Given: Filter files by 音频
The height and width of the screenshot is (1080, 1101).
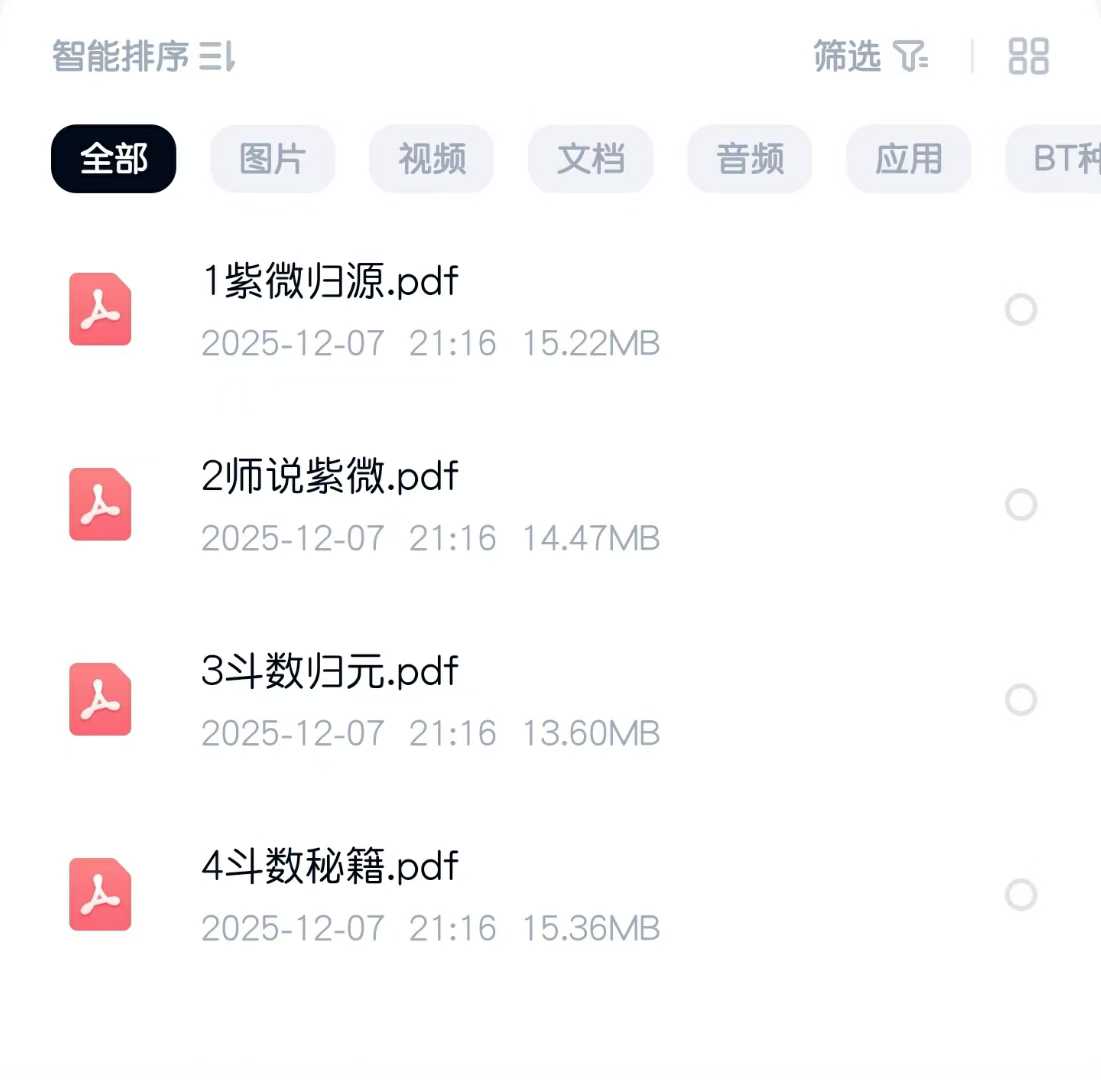Looking at the screenshot, I should [749, 159].
